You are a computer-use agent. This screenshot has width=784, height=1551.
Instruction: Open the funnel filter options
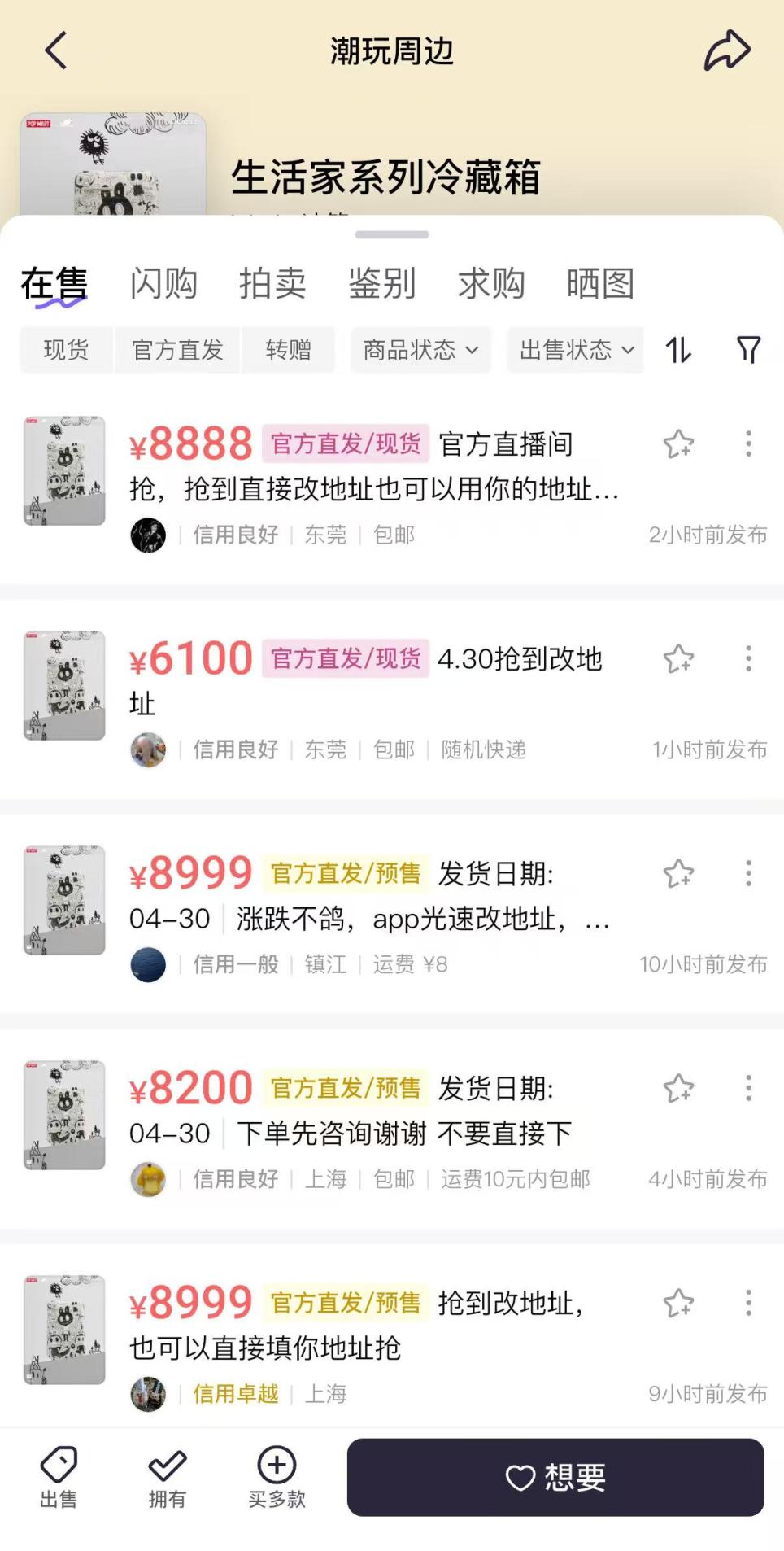pyautogui.click(x=748, y=350)
